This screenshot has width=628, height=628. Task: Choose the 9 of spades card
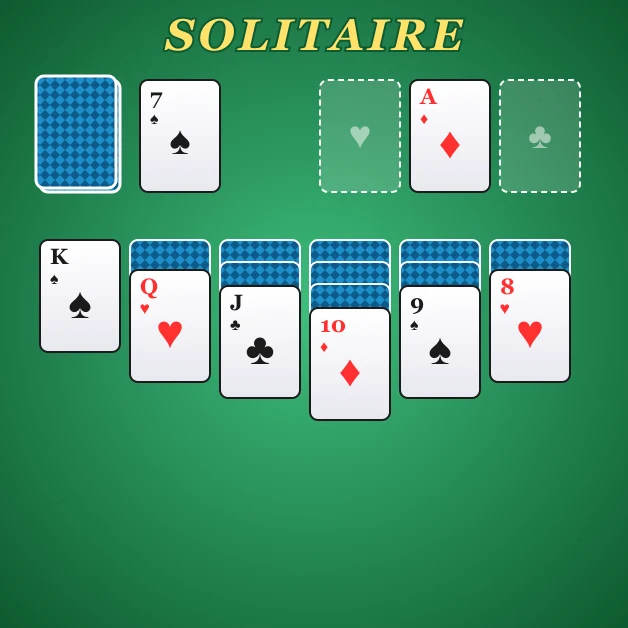coord(440,342)
